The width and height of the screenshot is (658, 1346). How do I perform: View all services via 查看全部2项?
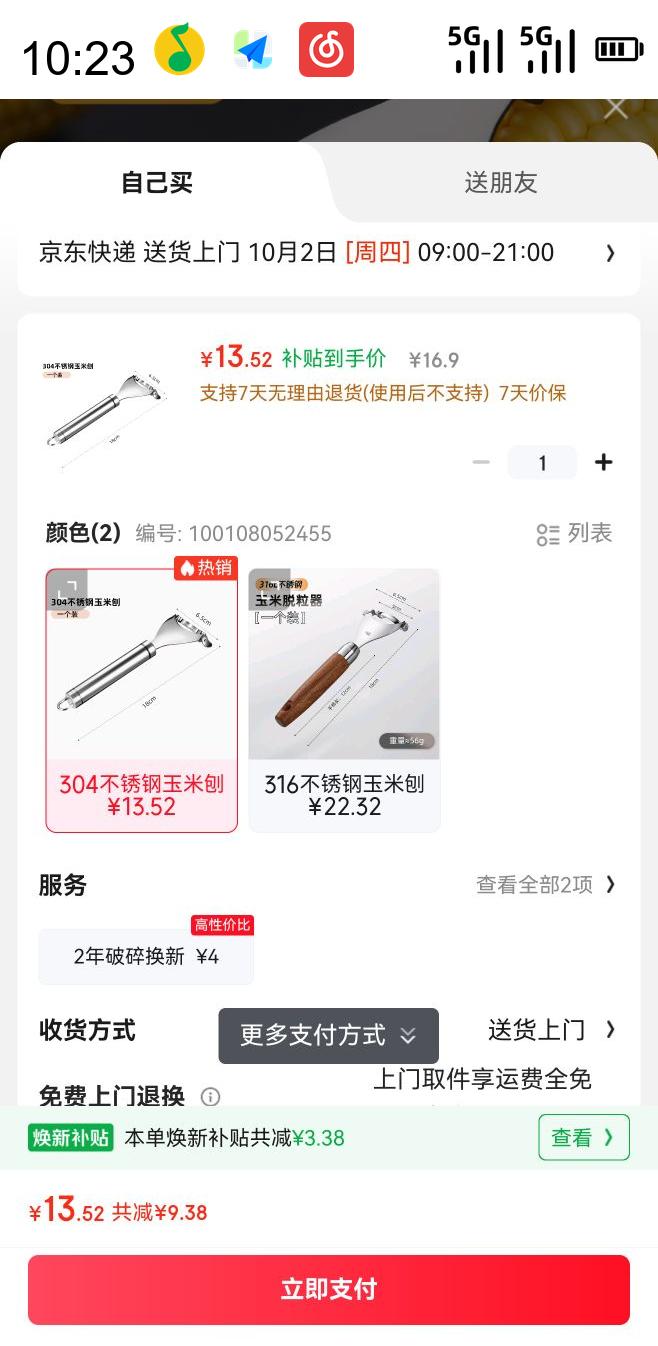[545, 885]
